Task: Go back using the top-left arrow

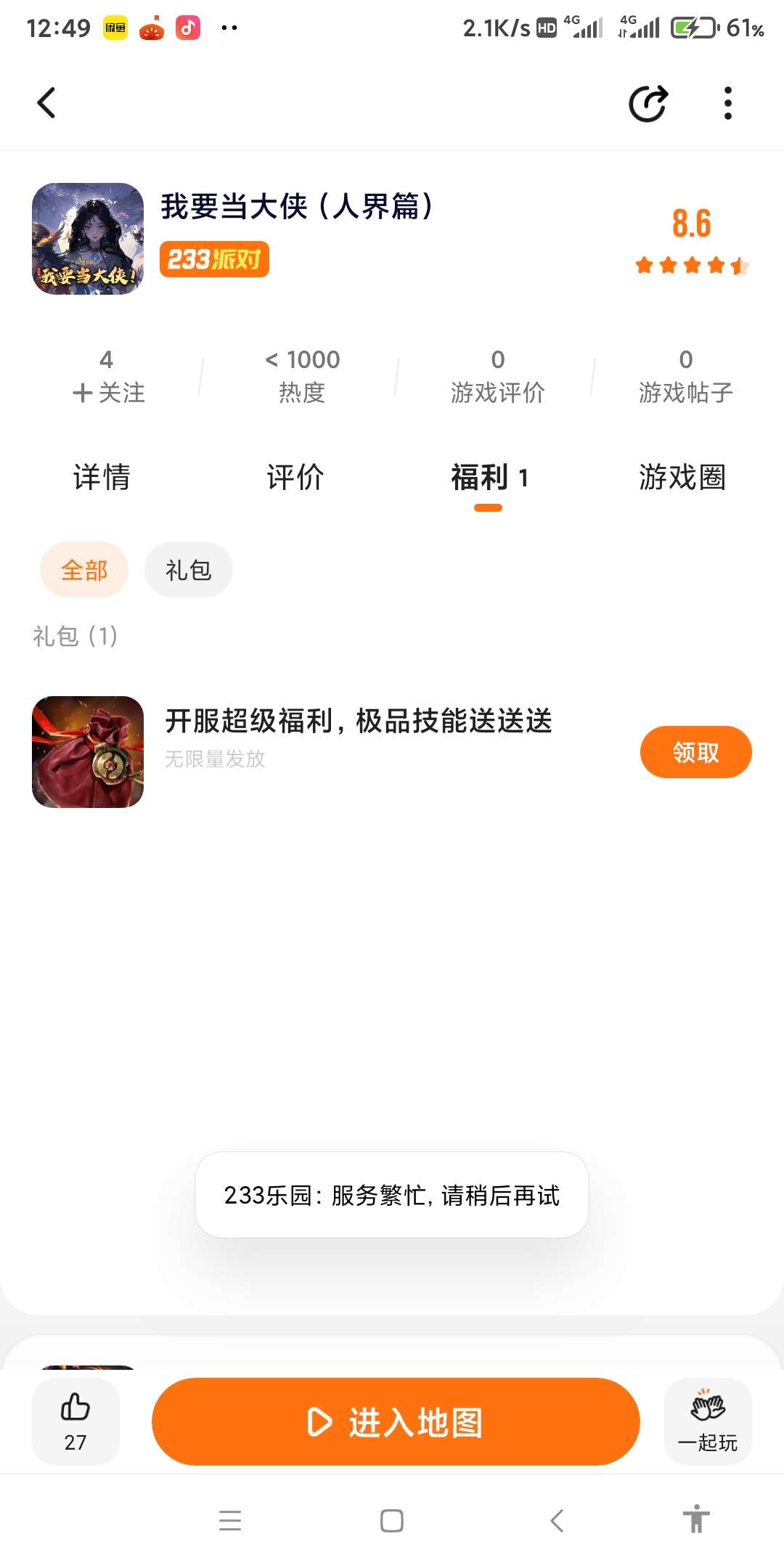Action: point(46,102)
